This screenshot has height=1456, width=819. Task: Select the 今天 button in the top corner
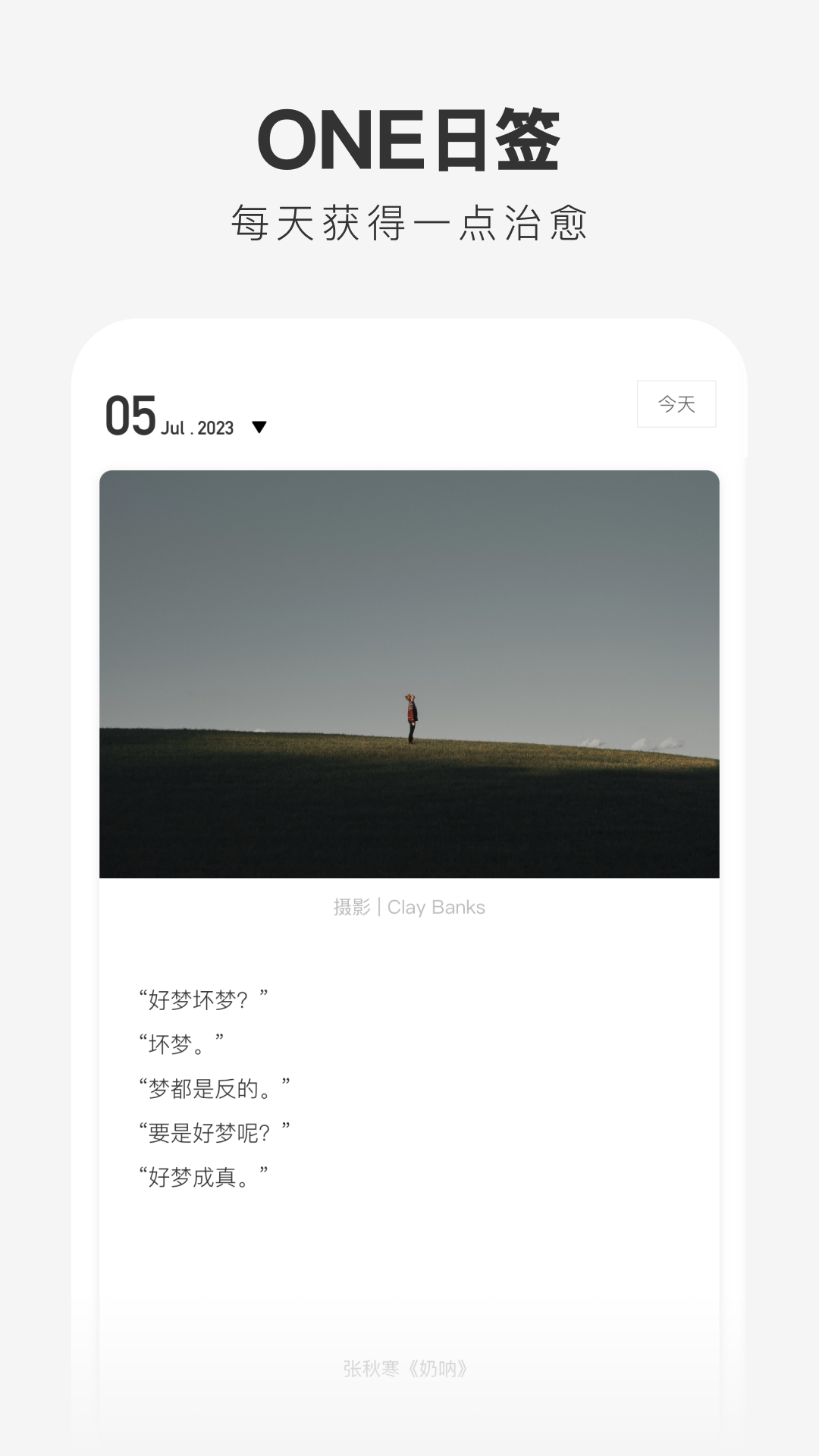click(x=677, y=404)
